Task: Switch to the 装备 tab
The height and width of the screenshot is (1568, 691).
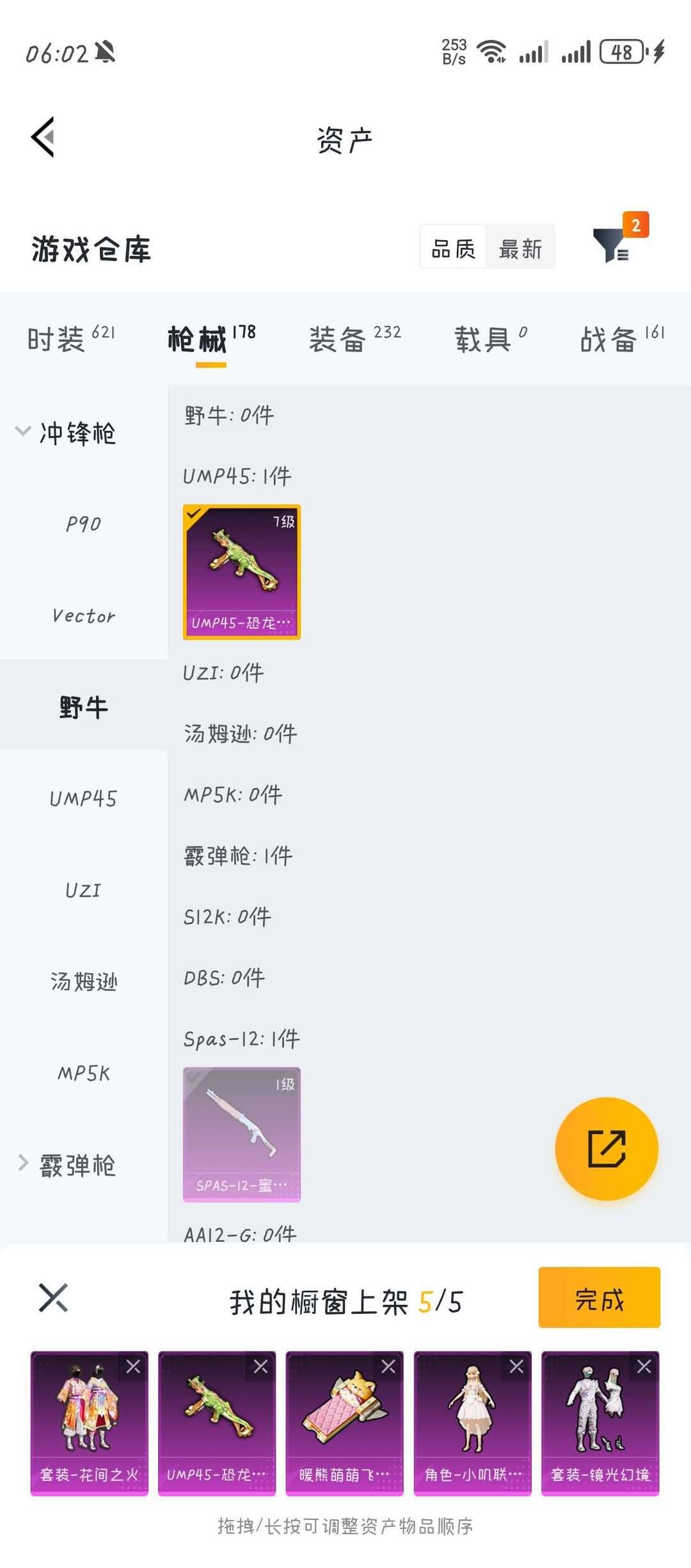Action: 354,338
